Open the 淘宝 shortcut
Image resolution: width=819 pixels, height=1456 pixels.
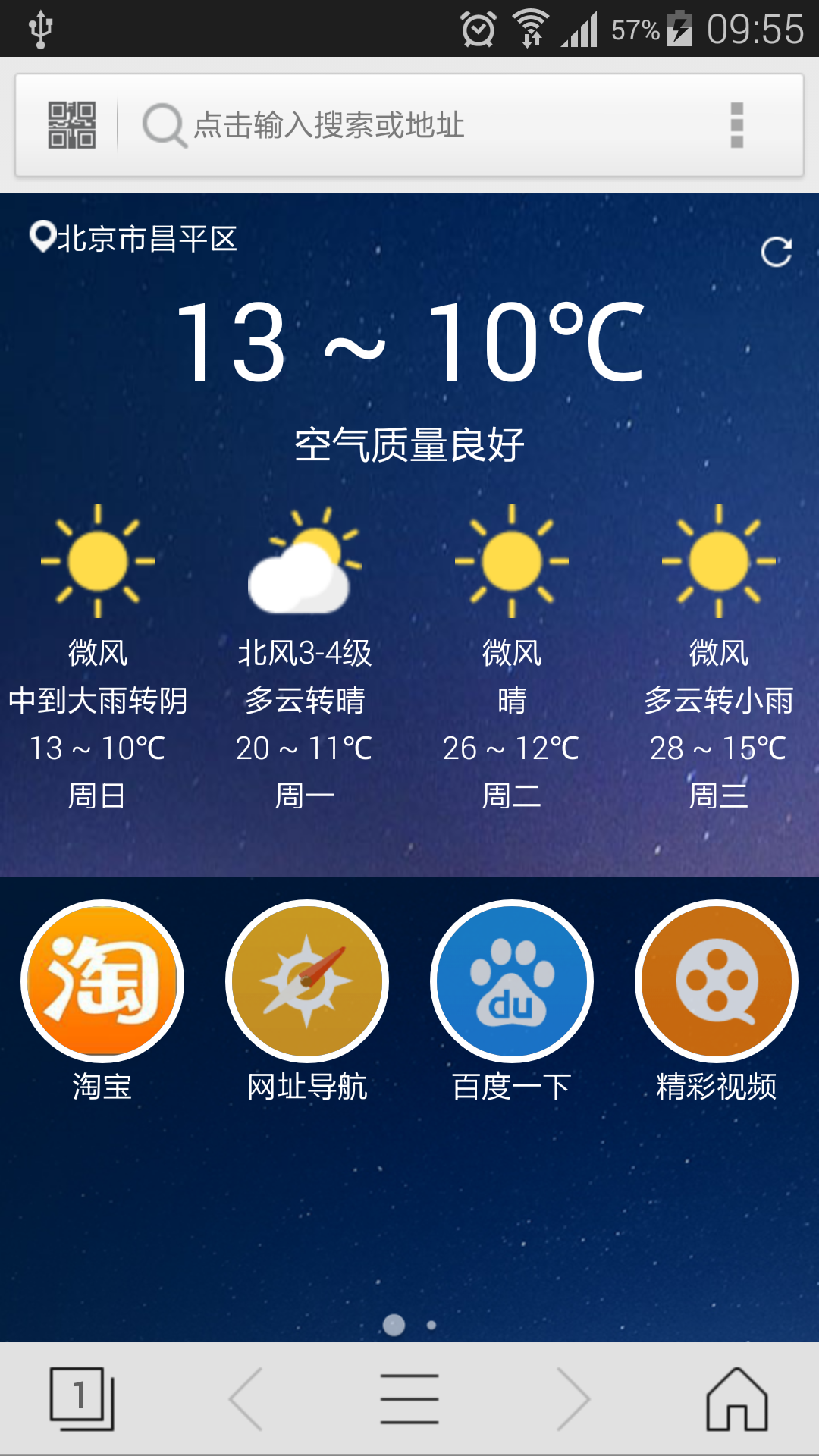coord(102,1001)
